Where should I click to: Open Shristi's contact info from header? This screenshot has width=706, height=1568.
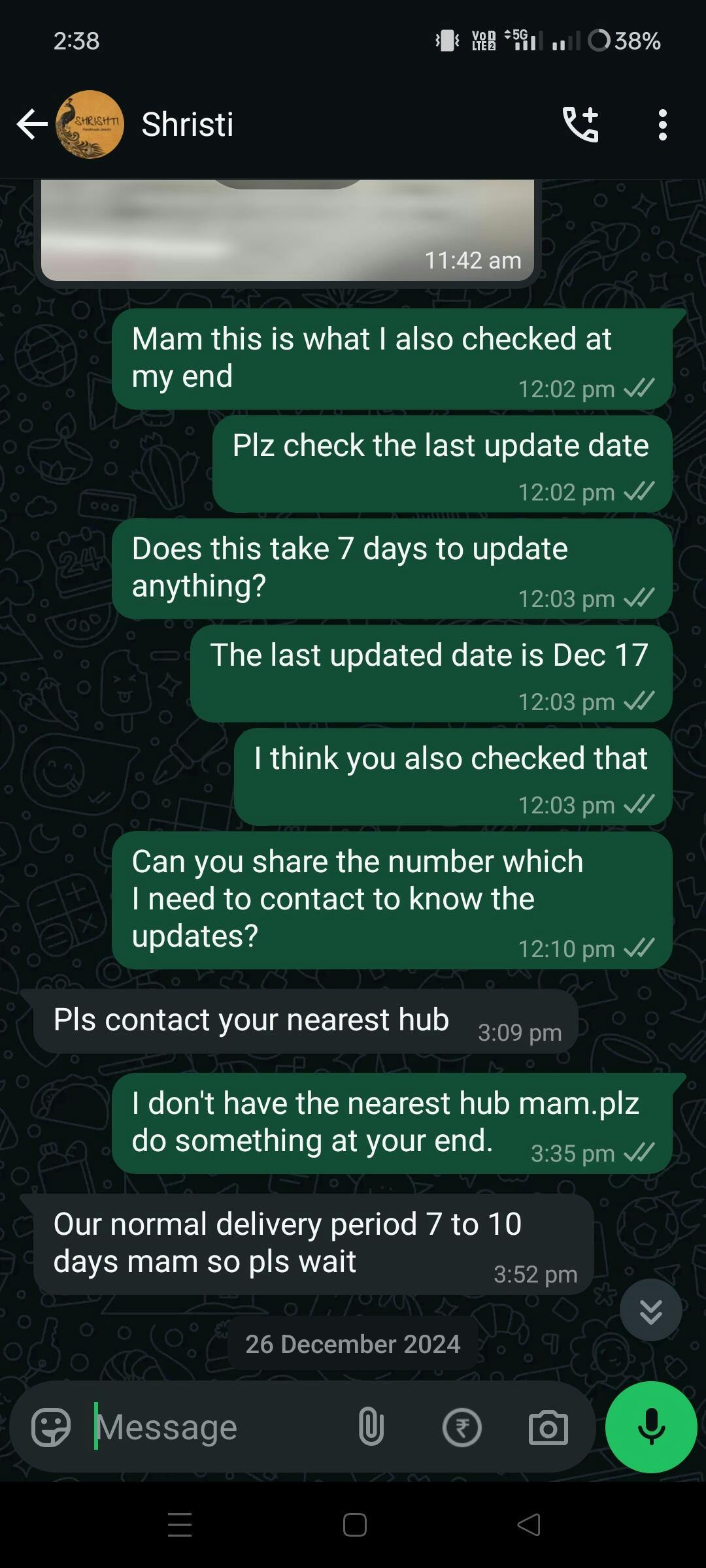click(x=187, y=124)
